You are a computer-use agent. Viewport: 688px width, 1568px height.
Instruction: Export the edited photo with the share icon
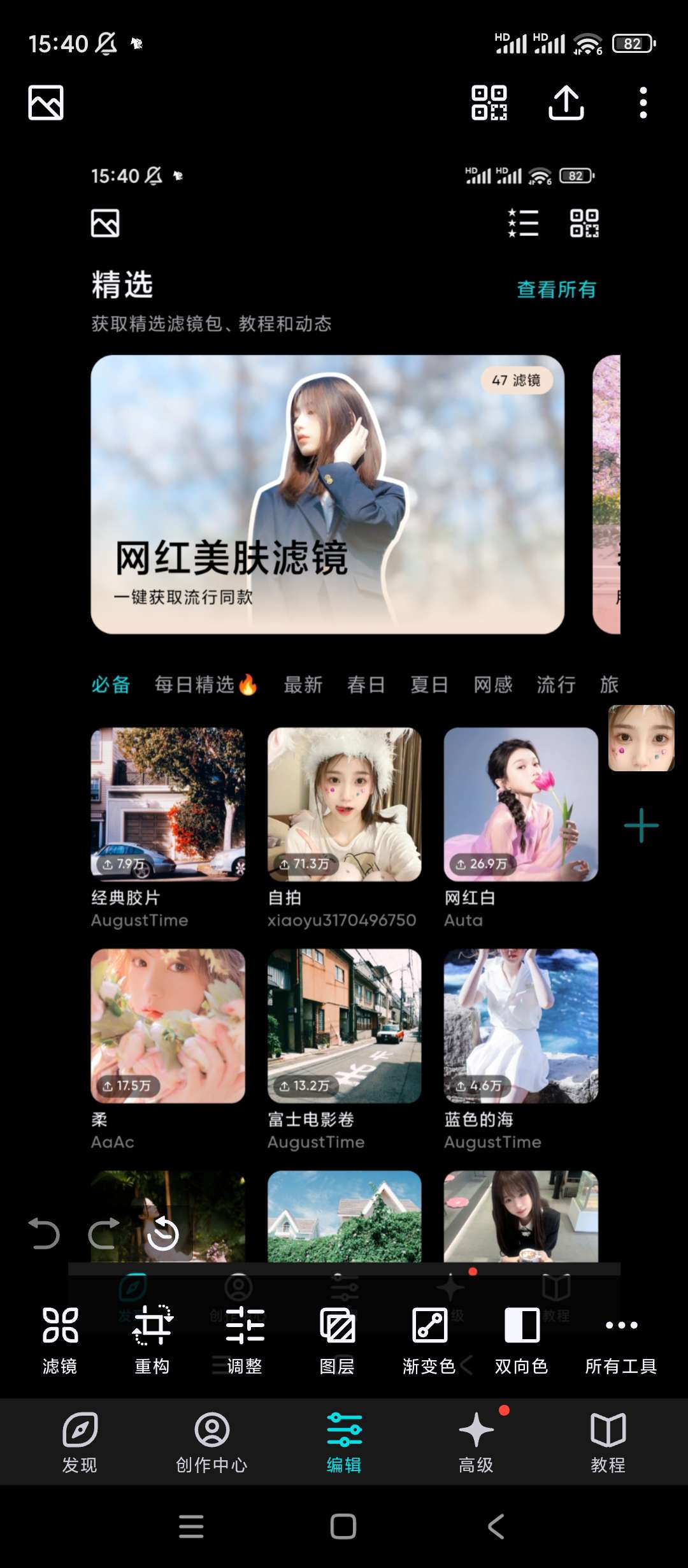(x=566, y=103)
